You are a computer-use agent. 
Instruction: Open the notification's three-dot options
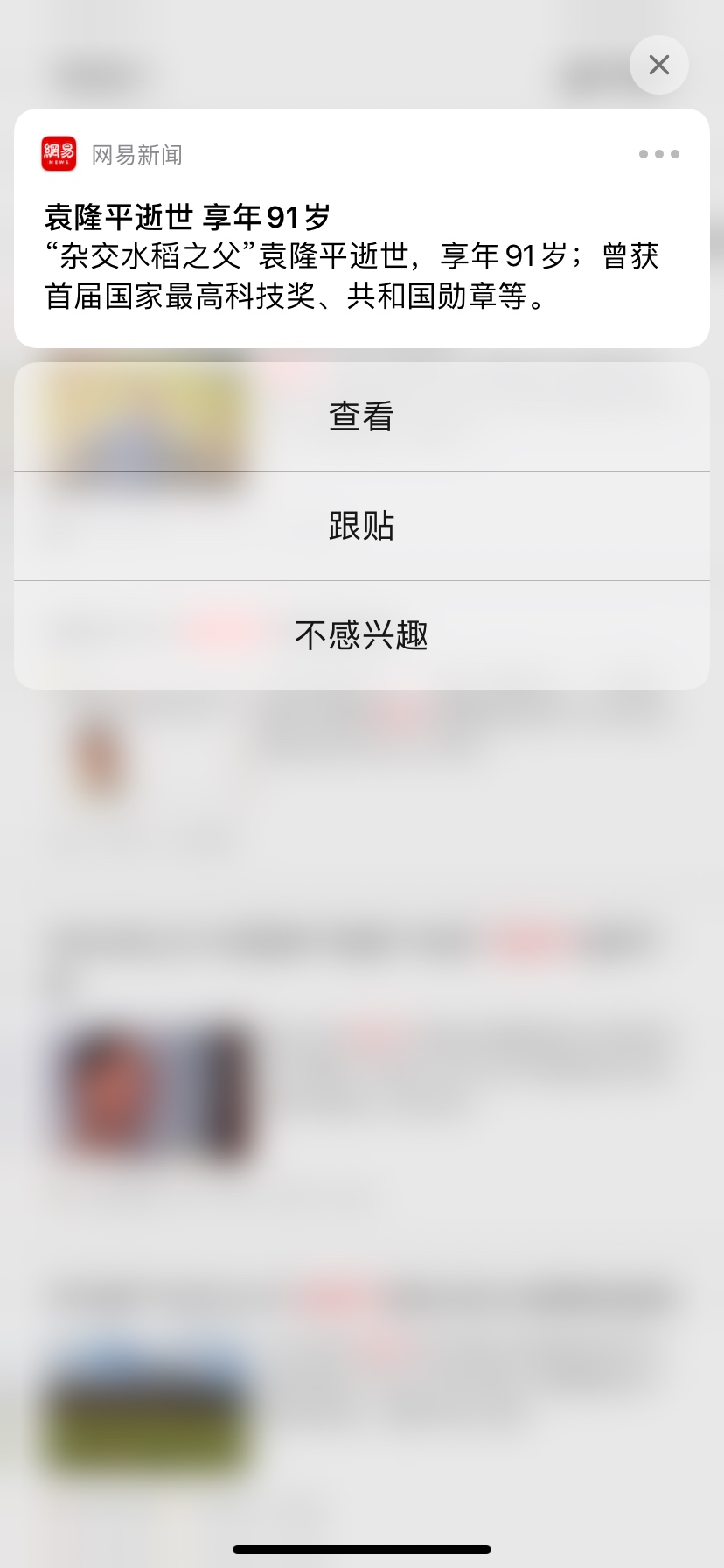(658, 154)
